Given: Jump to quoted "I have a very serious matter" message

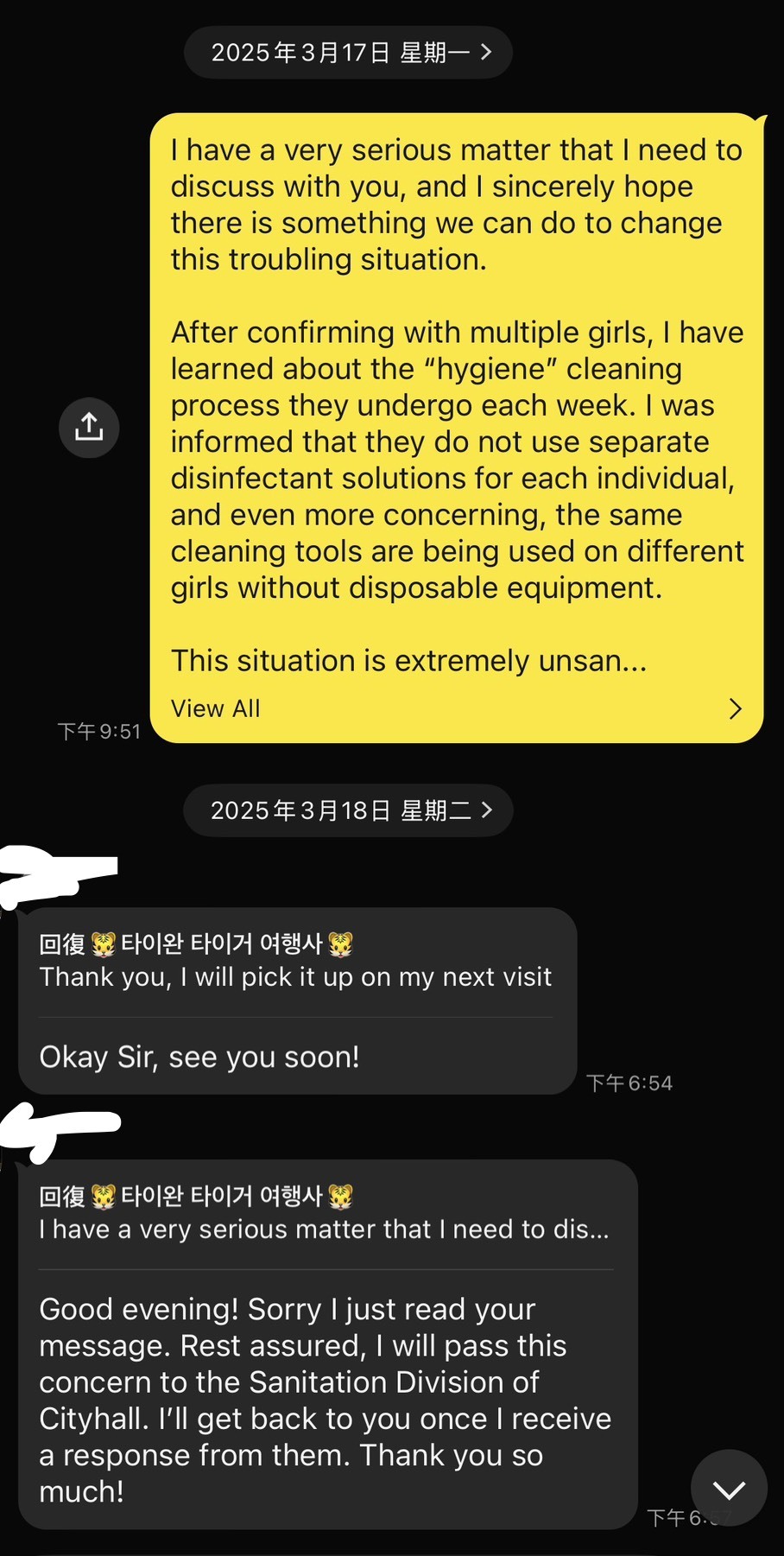Looking at the screenshot, I should [x=325, y=1214].
